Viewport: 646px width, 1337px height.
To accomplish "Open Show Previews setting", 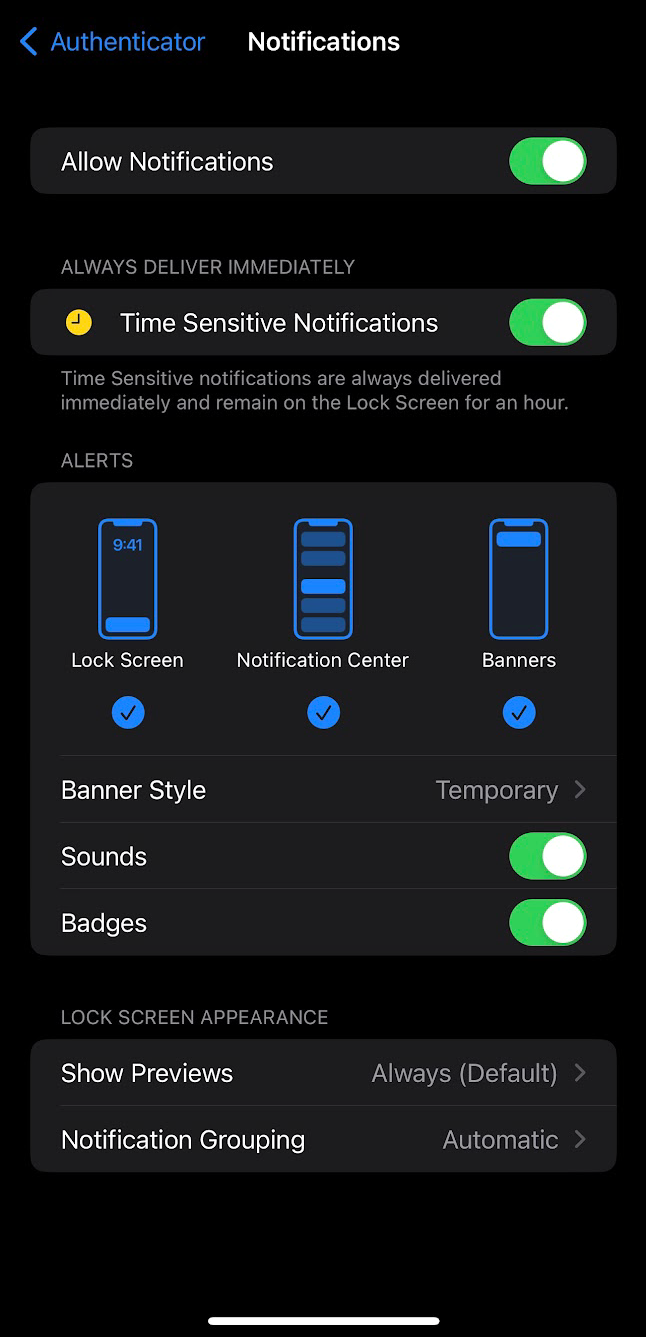I will click(x=323, y=1073).
